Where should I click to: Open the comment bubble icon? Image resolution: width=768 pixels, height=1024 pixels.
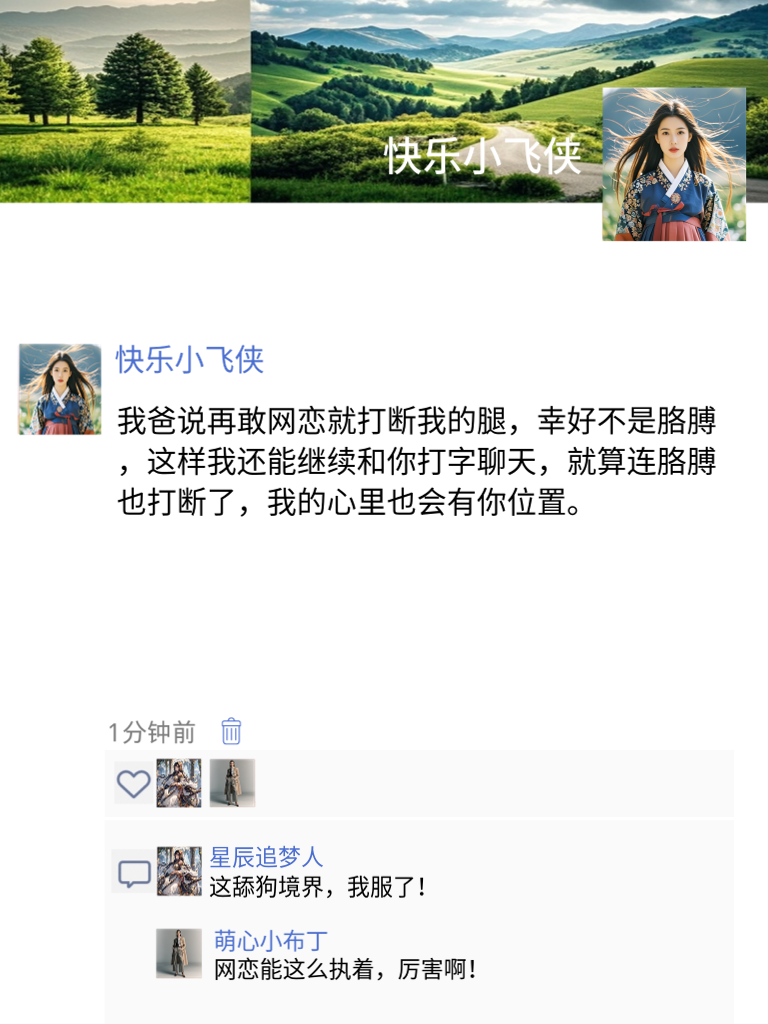pos(134,874)
